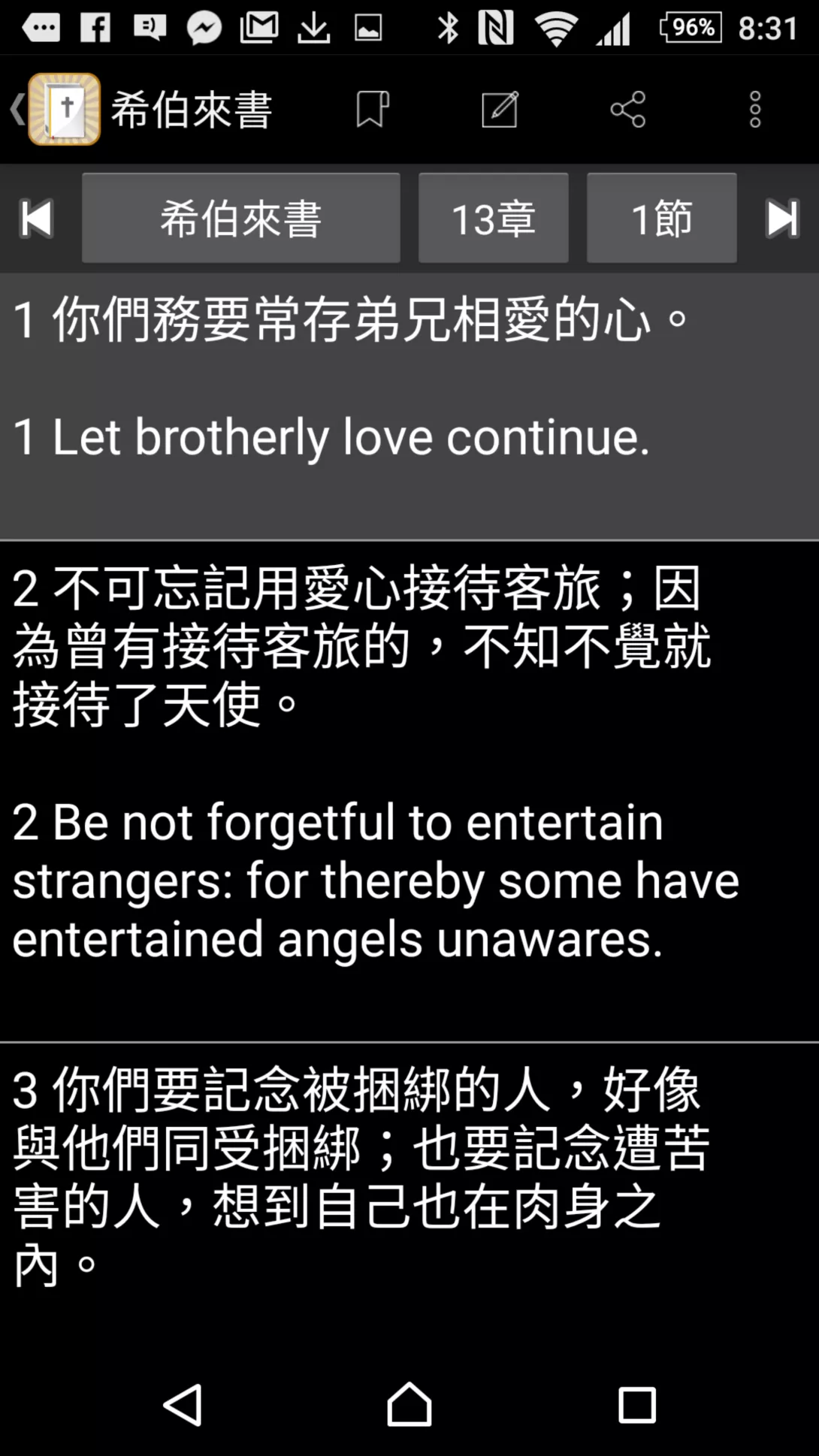This screenshot has width=819, height=1456.
Task: Open the overflow menu
Action: [755, 110]
